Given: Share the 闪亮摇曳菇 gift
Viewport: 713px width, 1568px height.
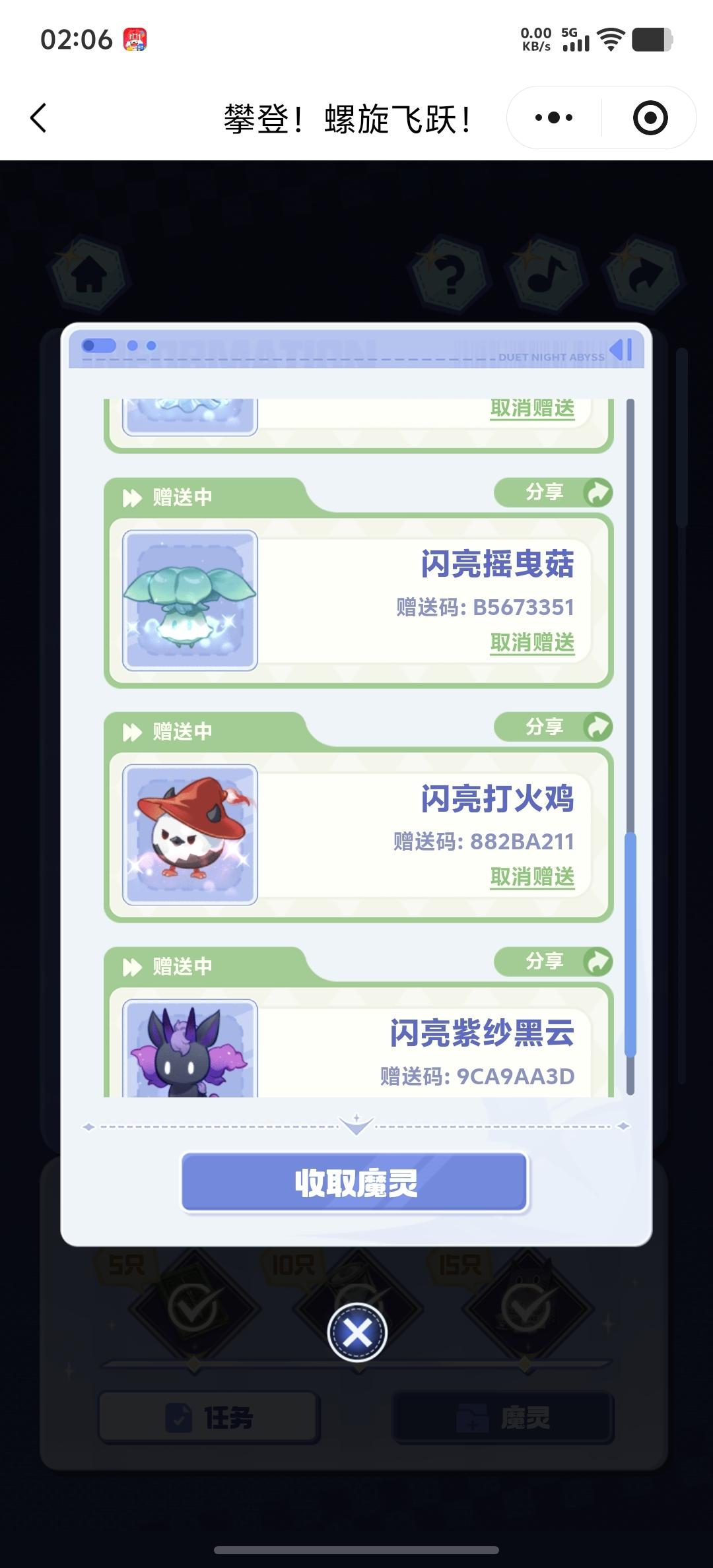Looking at the screenshot, I should click(553, 492).
